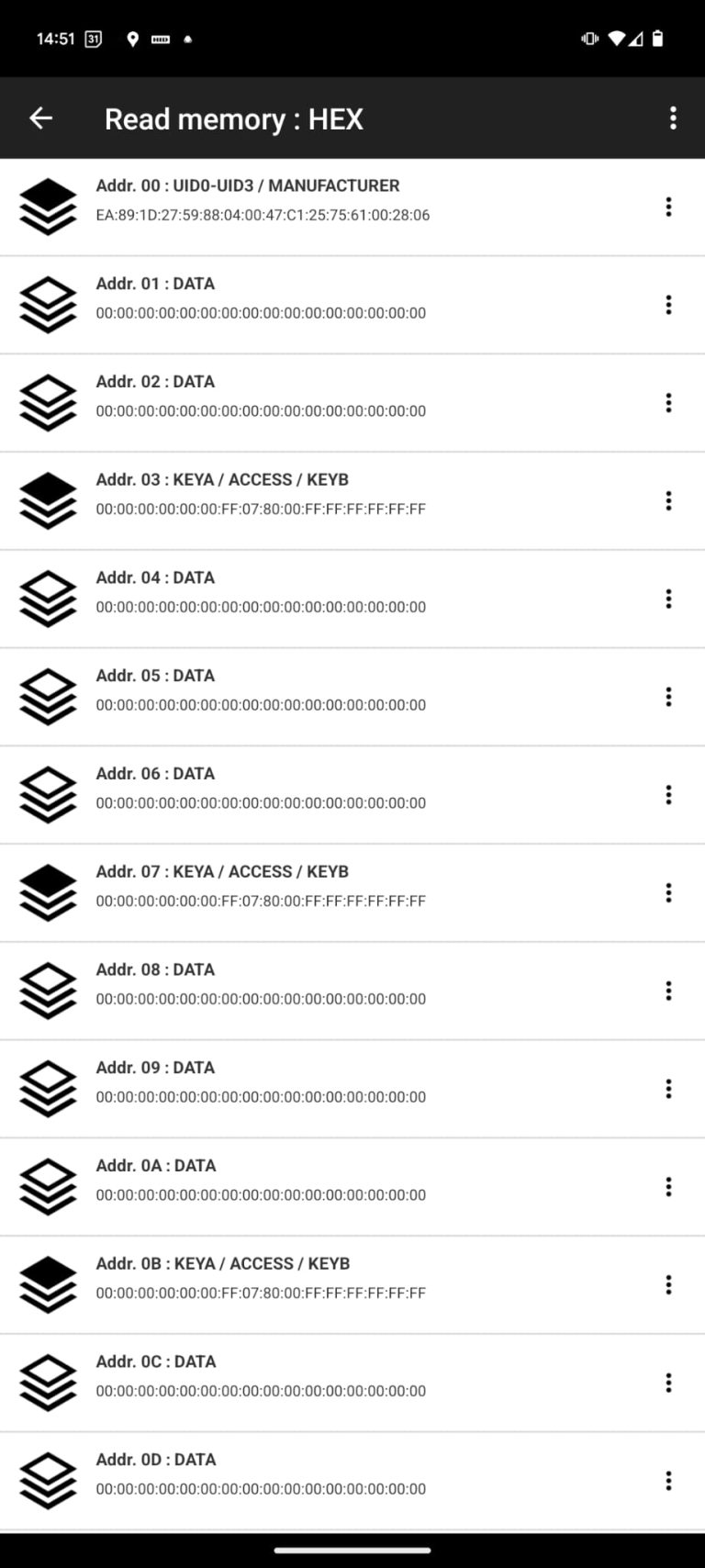This screenshot has width=705, height=1568.
Task: Tap the Wi-Fi indicator in the status bar
Action: pyautogui.click(x=619, y=39)
